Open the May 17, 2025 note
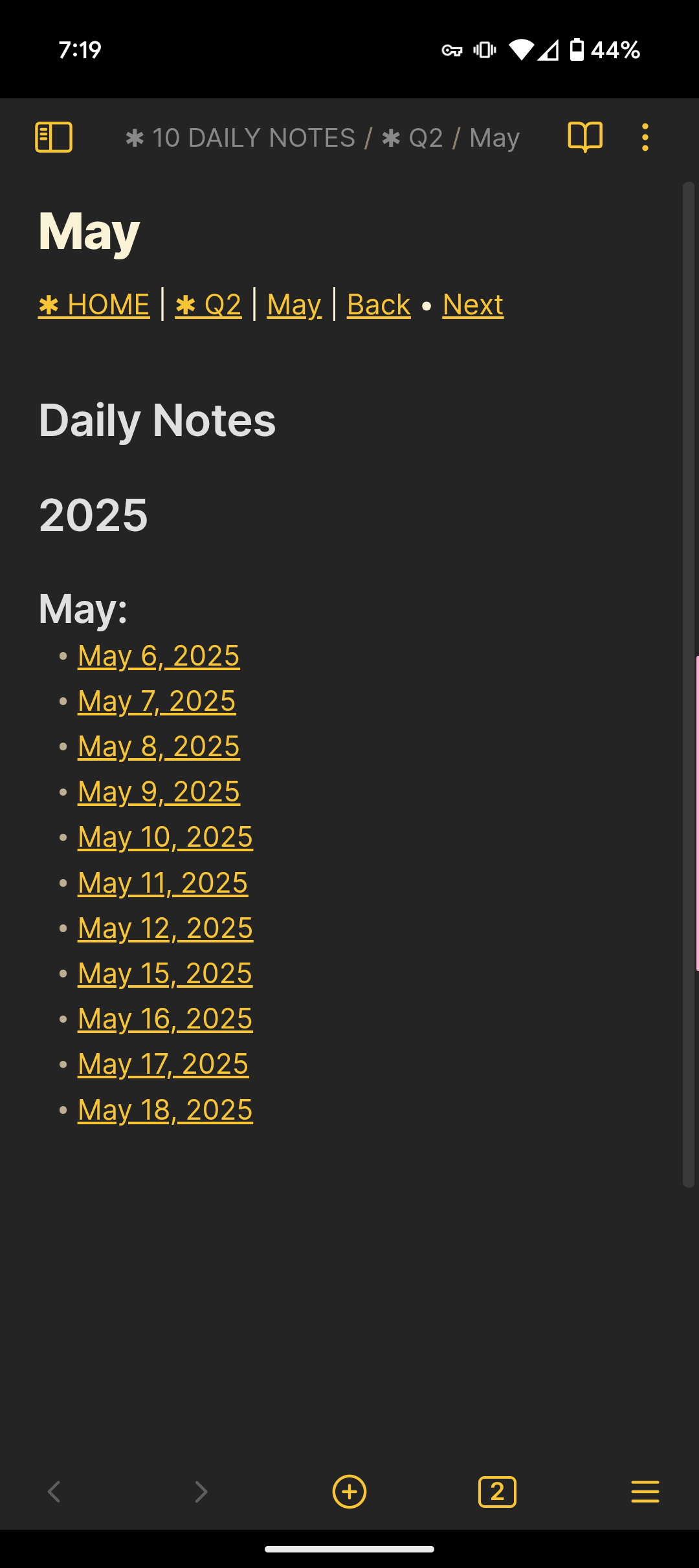This screenshot has height=1568, width=699. [x=163, y=1064]
